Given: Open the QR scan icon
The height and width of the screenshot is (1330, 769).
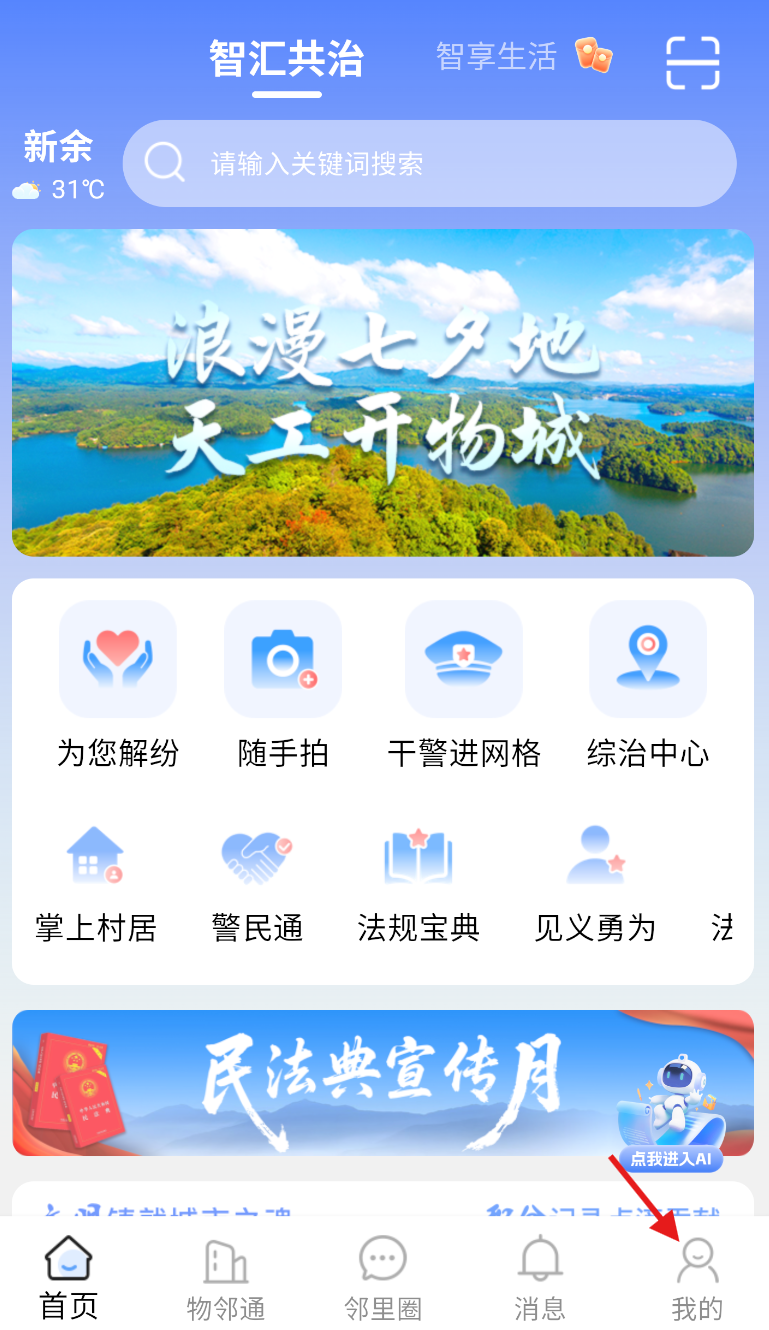Looking at the screenshot, I should coord(693,62).
